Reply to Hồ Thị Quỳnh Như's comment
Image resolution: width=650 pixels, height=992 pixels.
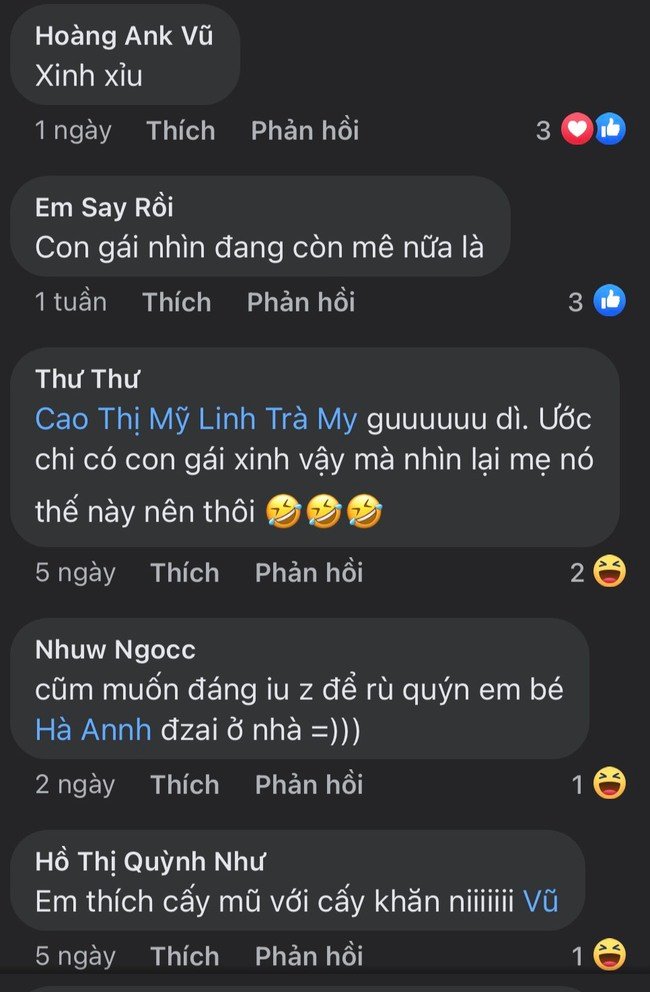coord(308,956)
